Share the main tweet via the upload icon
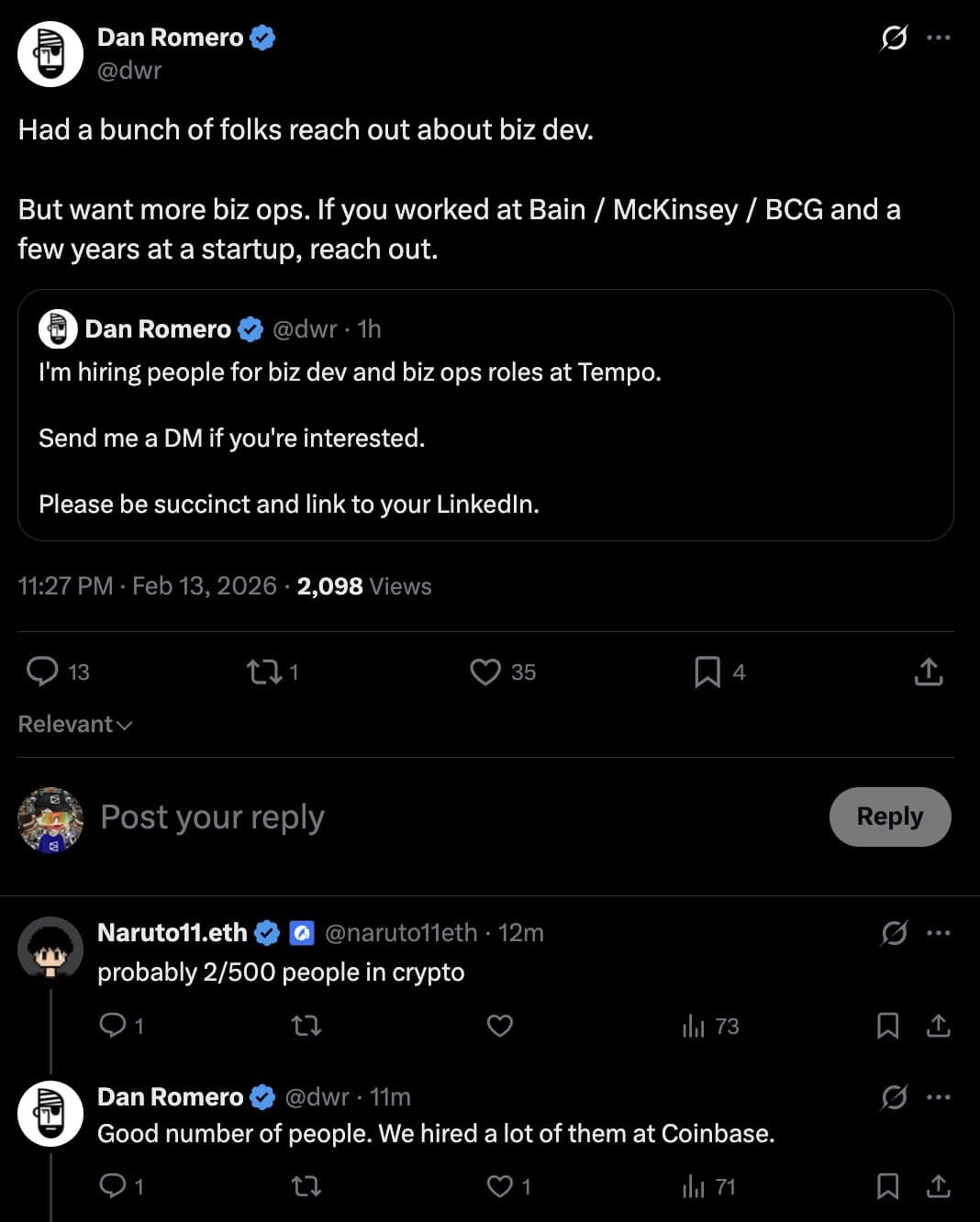This screenshot has width=980, height=1222. pos(930,672)
